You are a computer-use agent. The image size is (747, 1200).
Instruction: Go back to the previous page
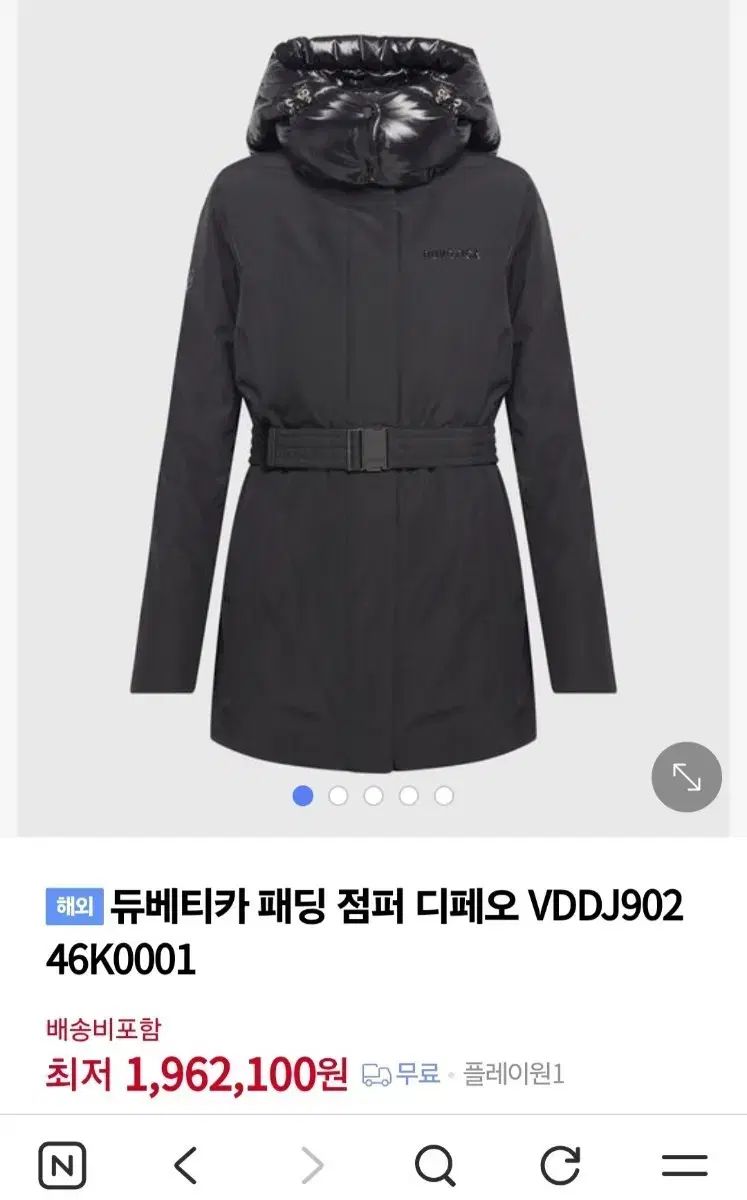186,1166
